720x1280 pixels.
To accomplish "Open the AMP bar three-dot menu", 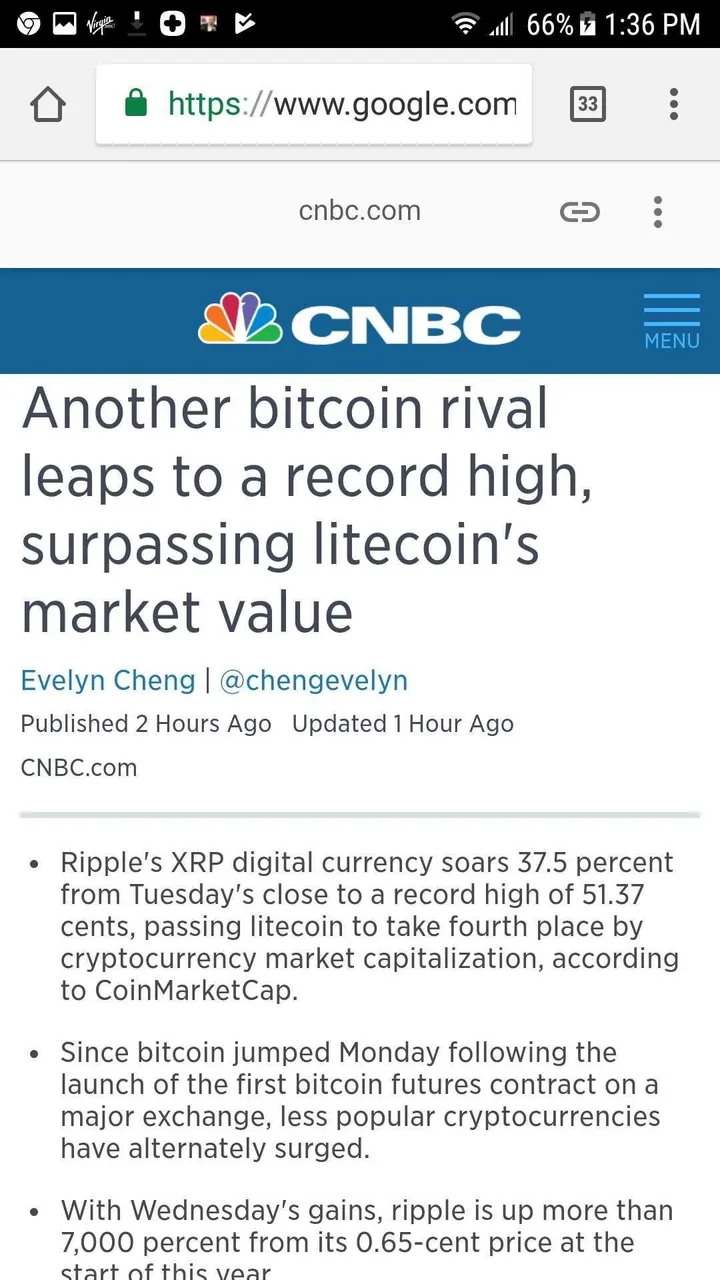I will [x=658, y=211].
